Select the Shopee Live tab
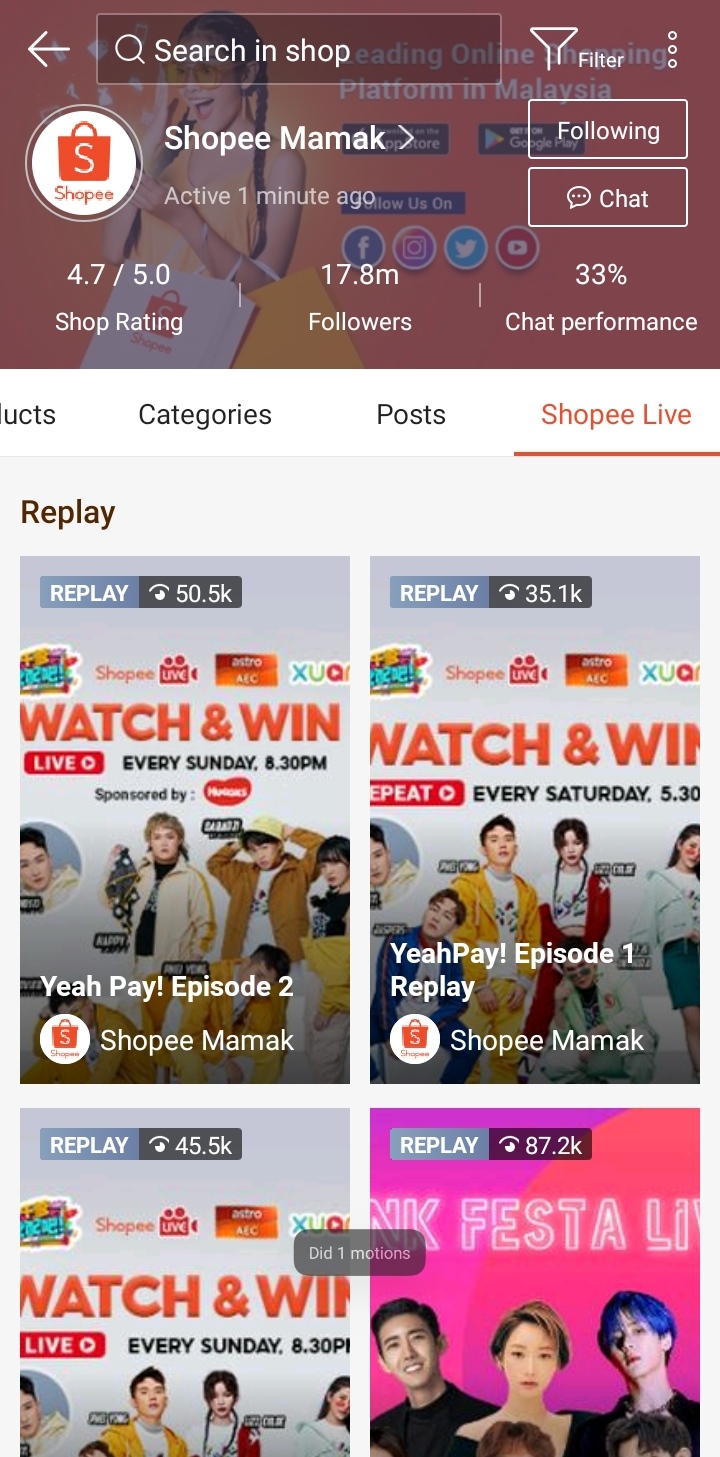This screenshot has width=720, height=1457. [616, 414]
